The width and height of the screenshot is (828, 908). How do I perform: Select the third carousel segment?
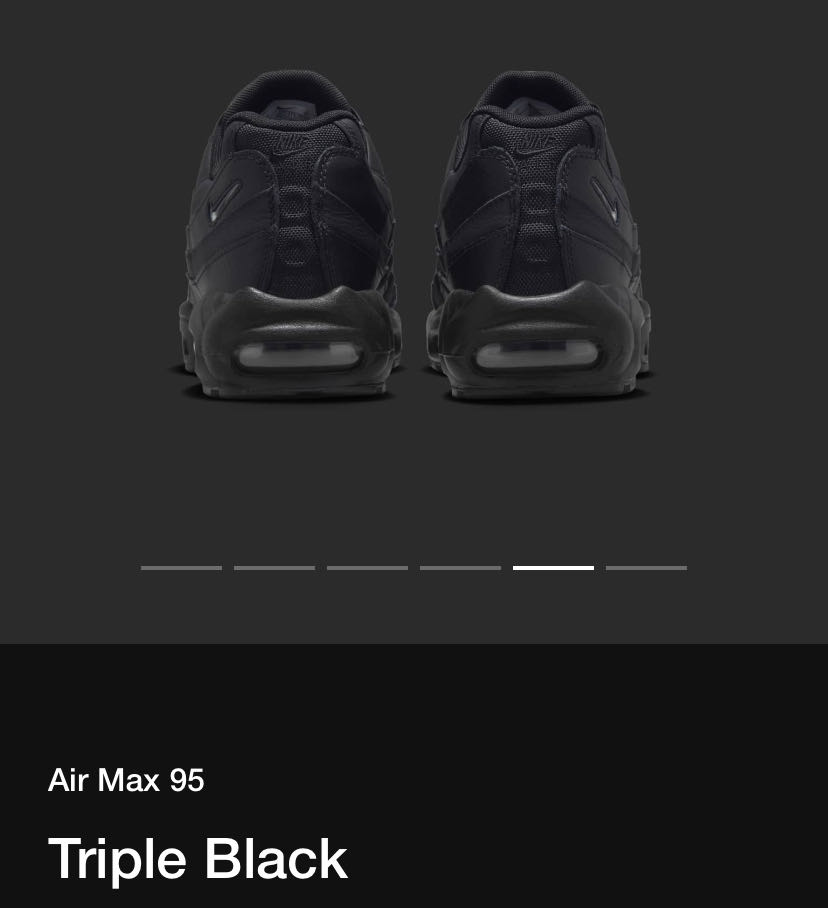(367, 567)
